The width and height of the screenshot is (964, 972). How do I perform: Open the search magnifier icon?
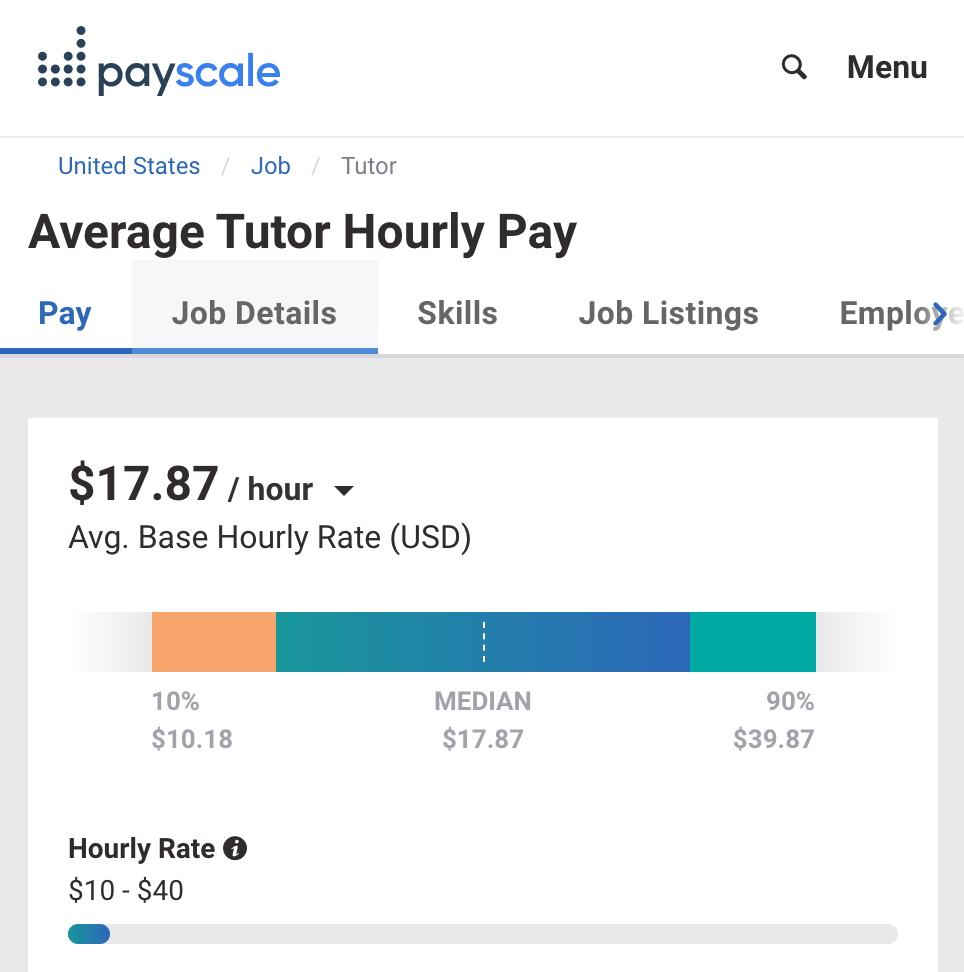click(x=794, y=68)
